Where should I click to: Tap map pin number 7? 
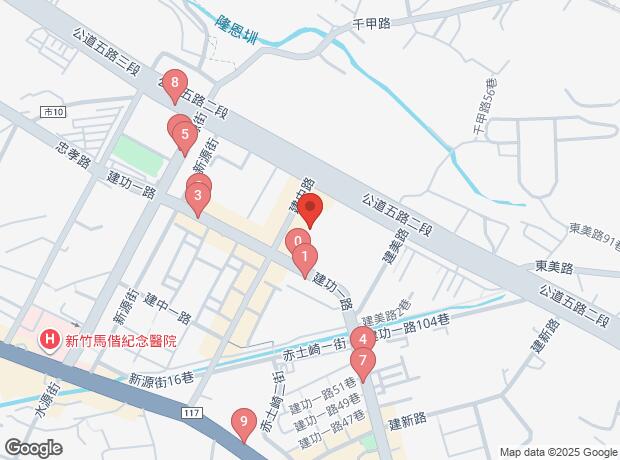[x=364, y=362]
